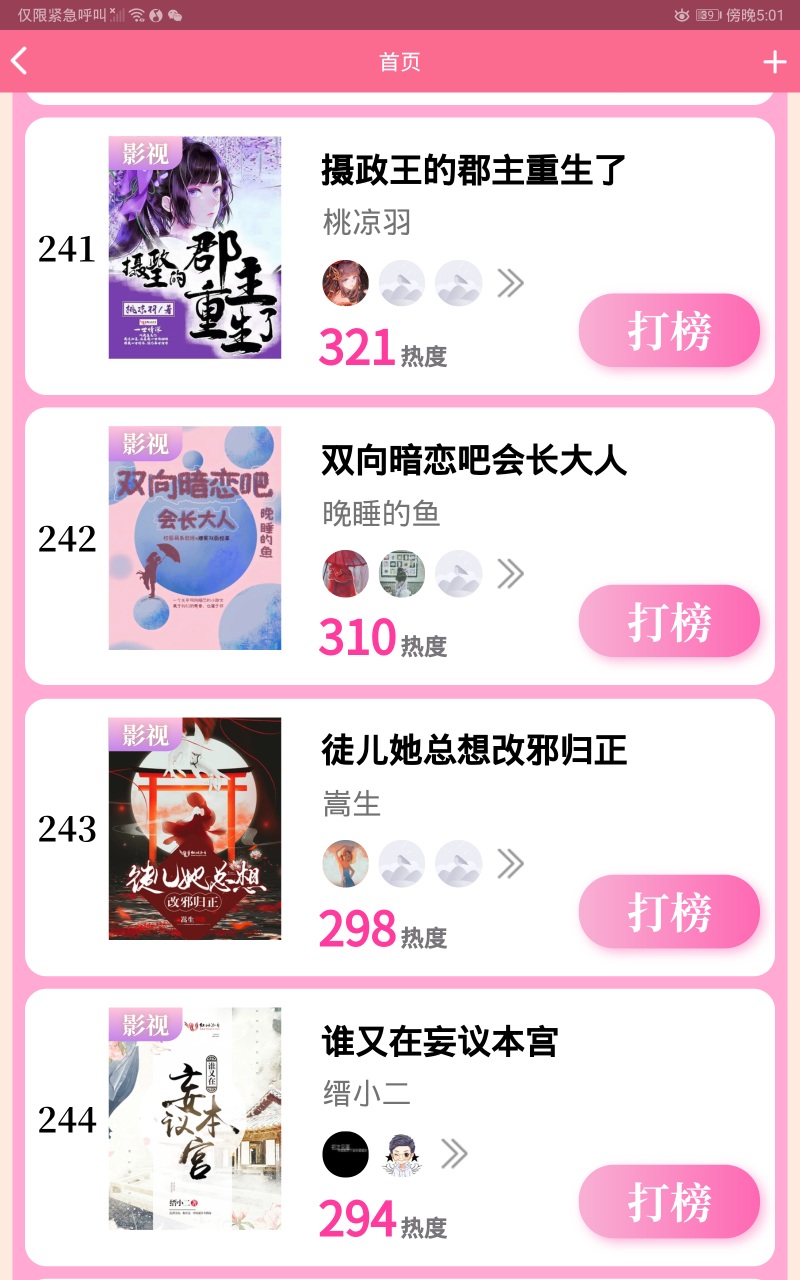Open the book cover of 谁又在妄议本宫

tap(195, 1118)
